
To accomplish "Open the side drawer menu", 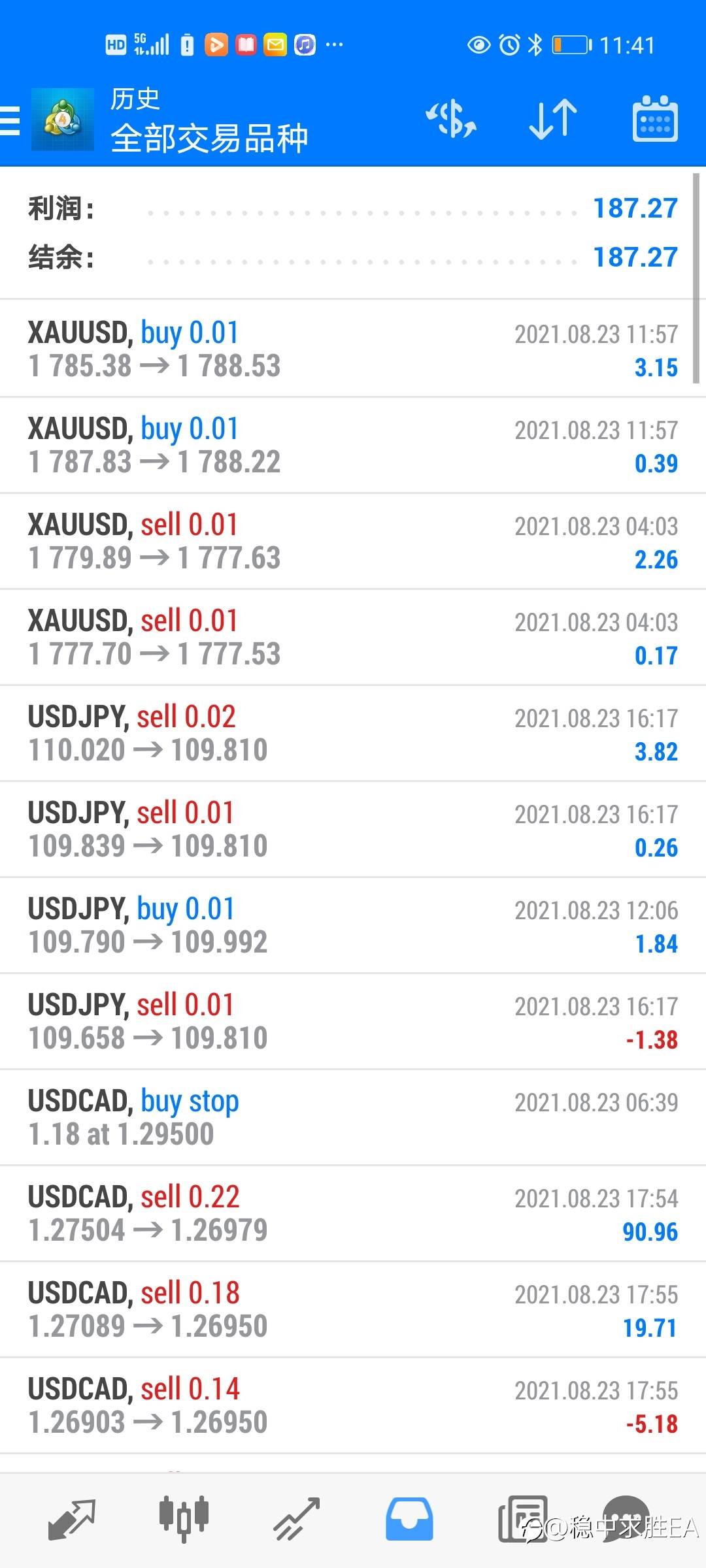I will click(x=10, y=121).
